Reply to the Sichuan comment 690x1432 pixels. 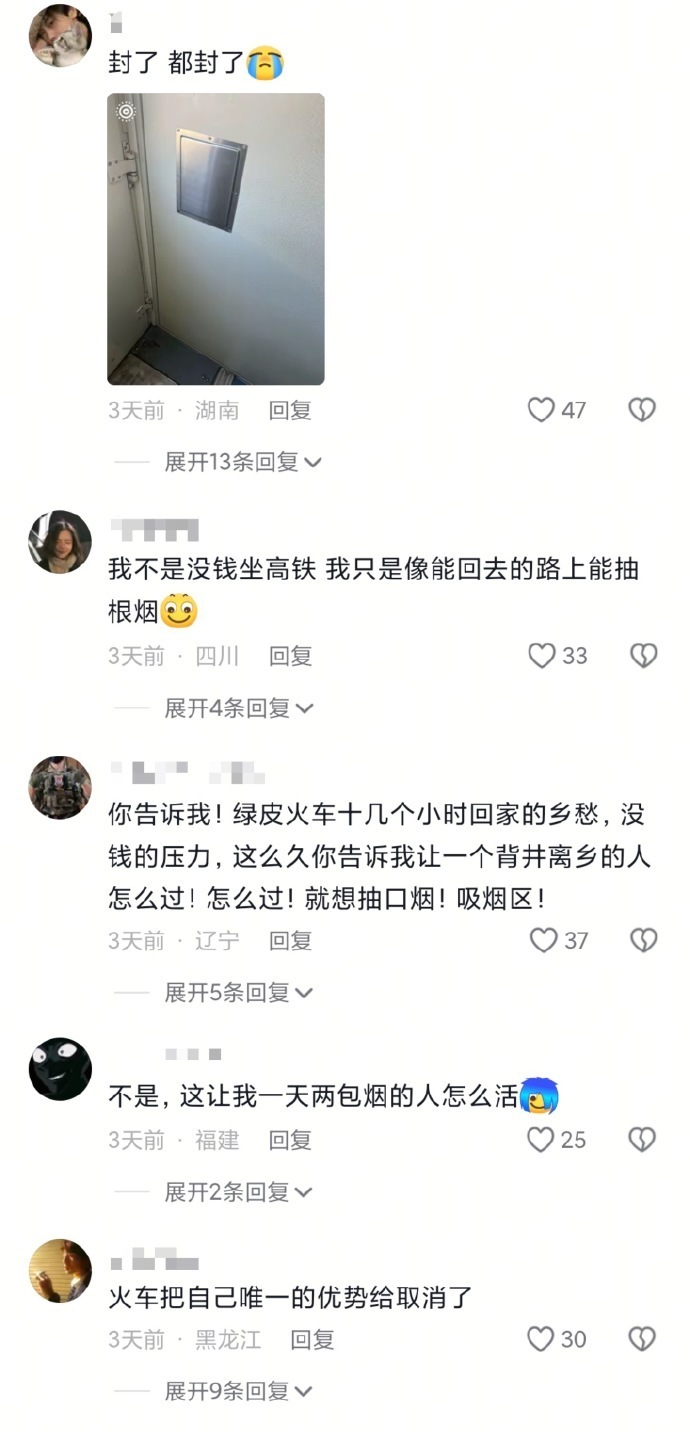coord(290,656)
